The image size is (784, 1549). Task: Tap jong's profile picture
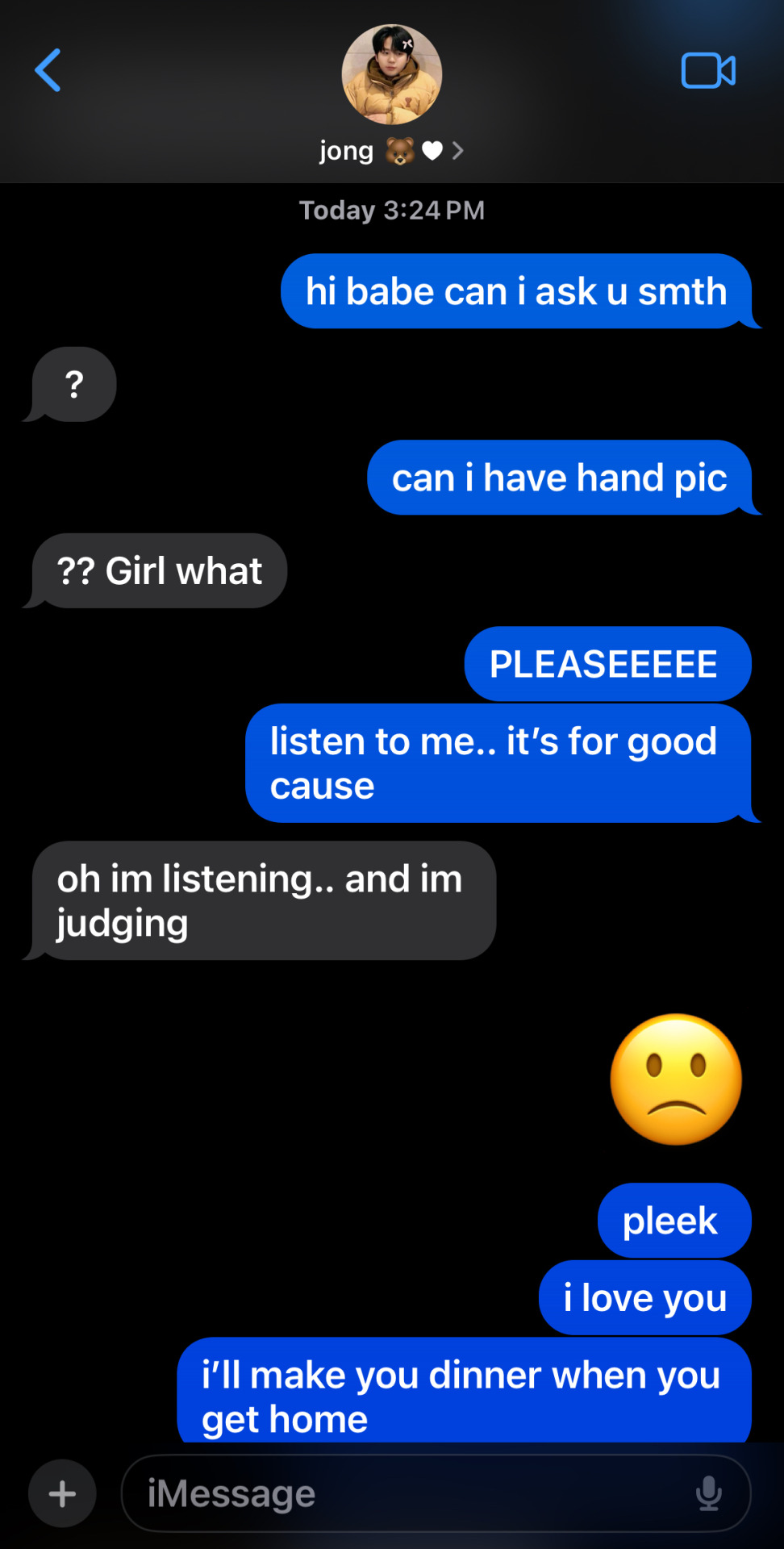pos(392,74)
